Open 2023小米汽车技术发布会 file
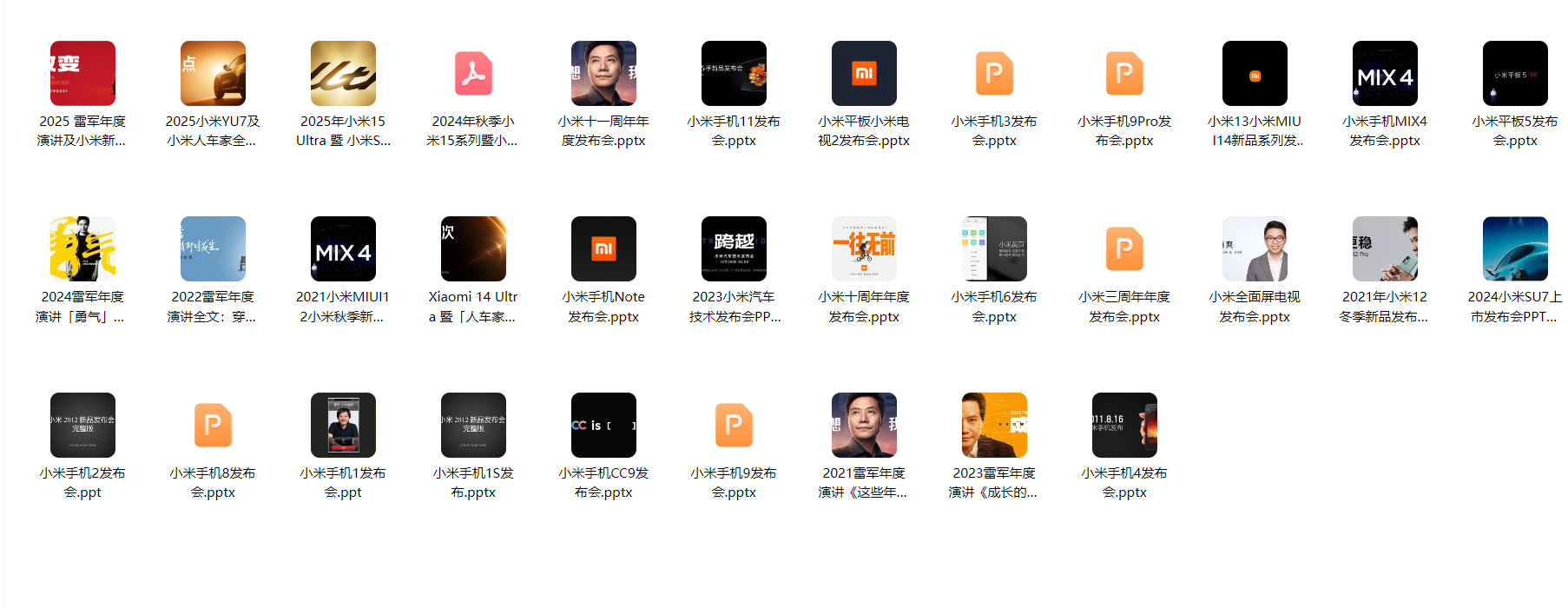 pos(734,249)
